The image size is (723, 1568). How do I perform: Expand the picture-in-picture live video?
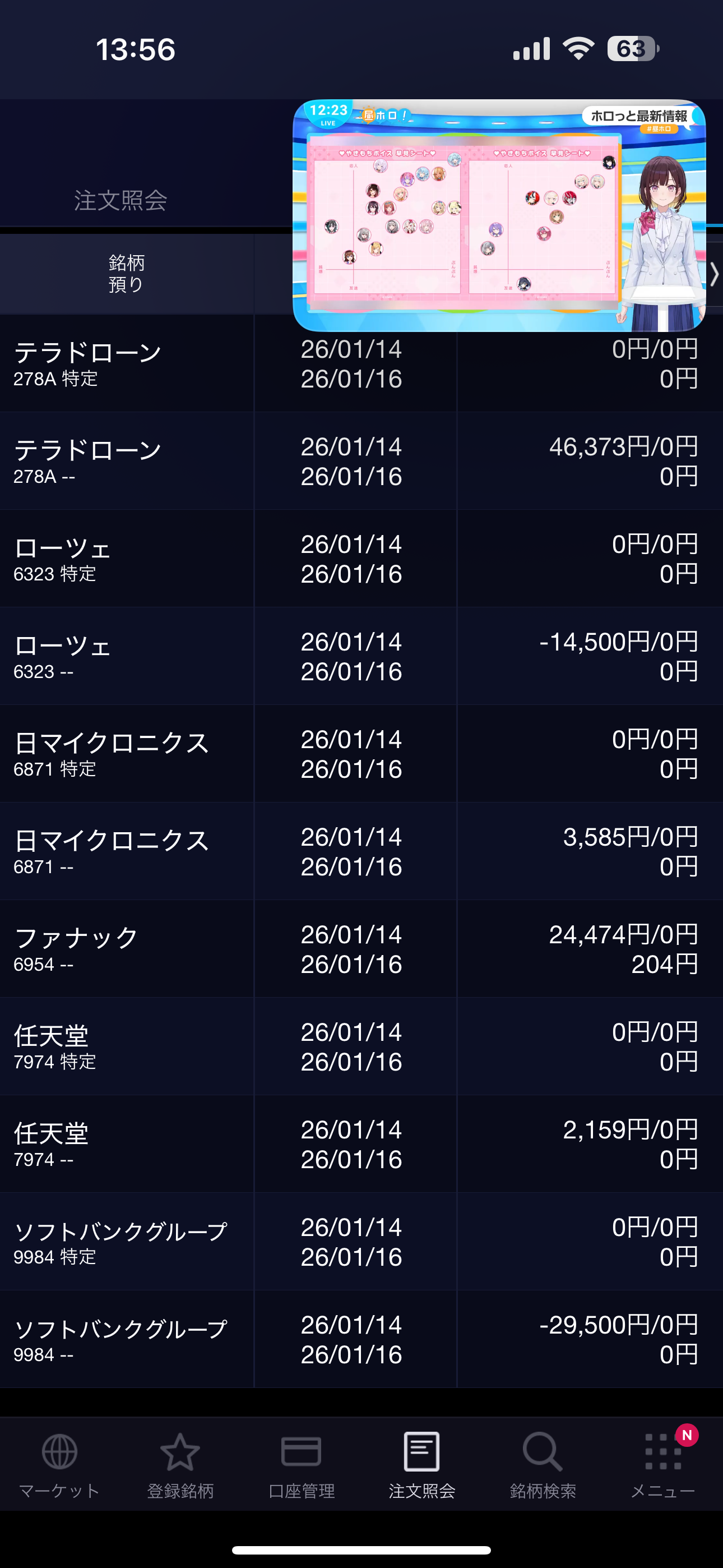click(x=499, y=215)
